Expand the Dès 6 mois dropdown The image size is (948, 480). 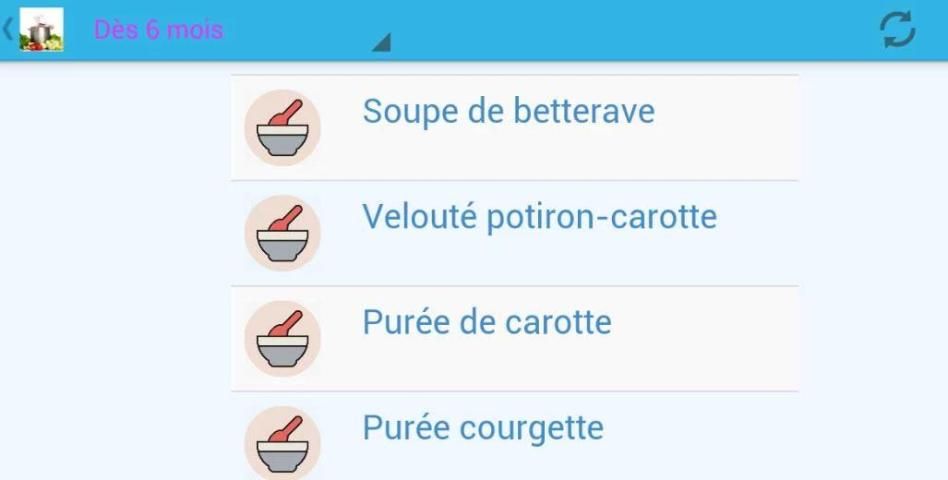240,31
